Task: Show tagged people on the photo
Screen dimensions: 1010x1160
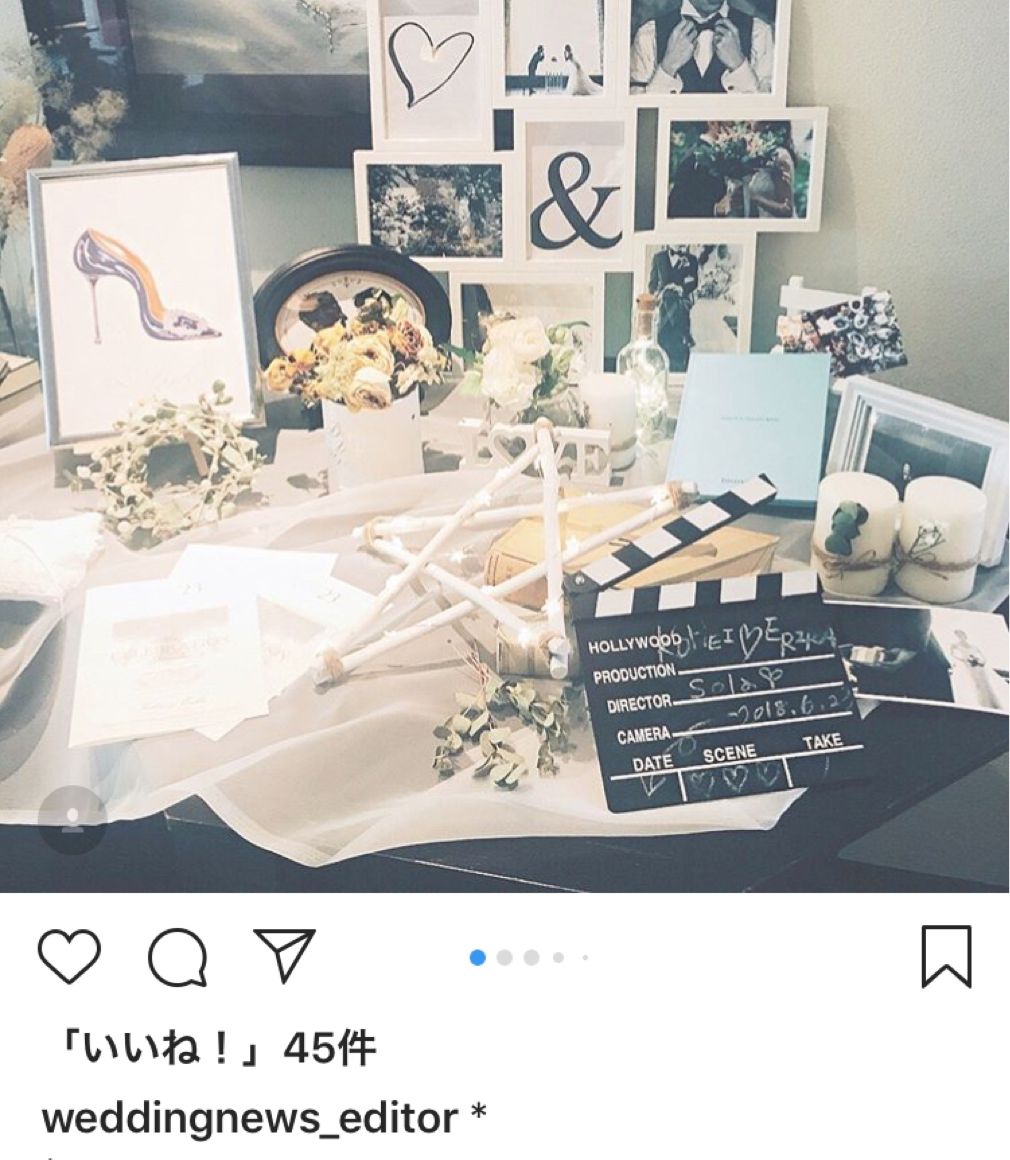Action: tap(71, 820)
